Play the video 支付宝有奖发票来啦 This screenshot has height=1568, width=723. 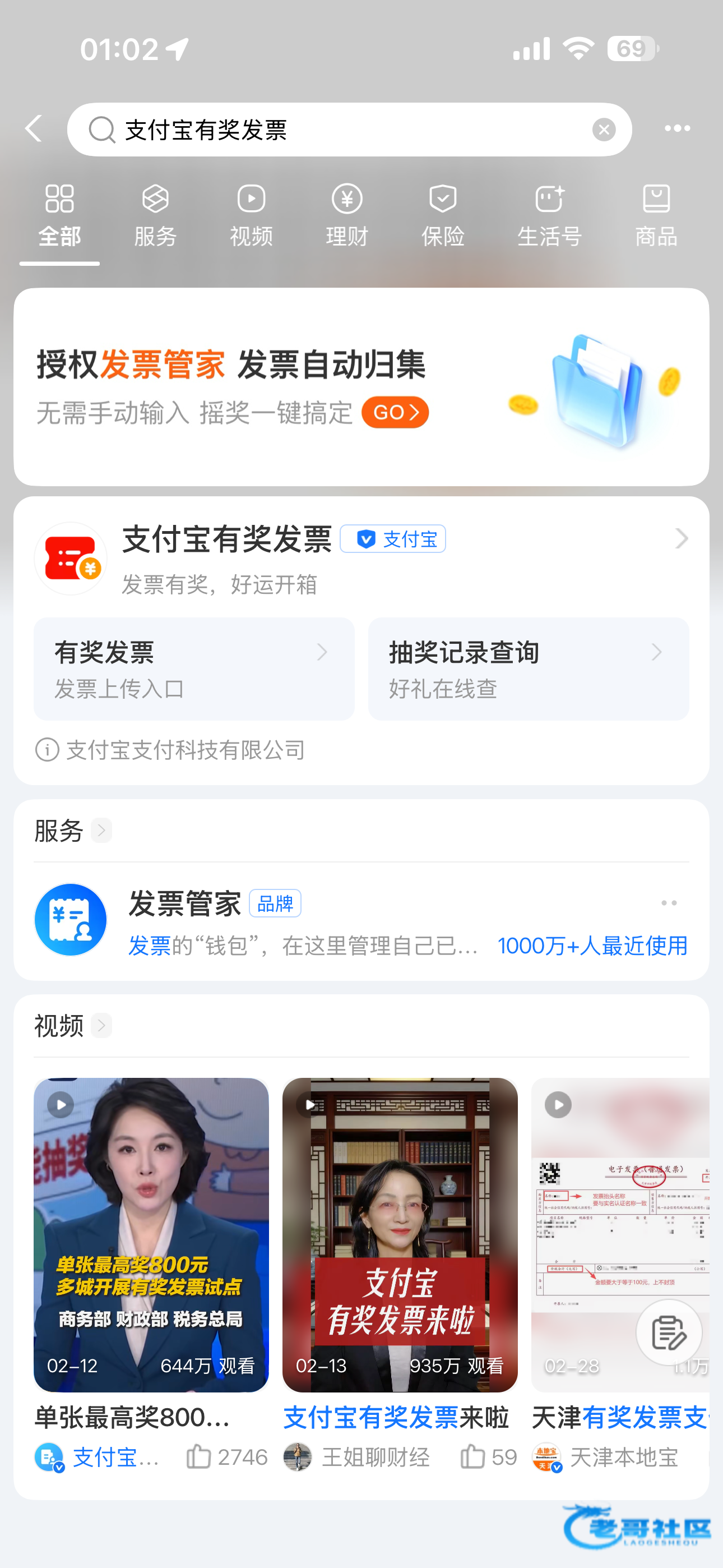coord(400,1234)
